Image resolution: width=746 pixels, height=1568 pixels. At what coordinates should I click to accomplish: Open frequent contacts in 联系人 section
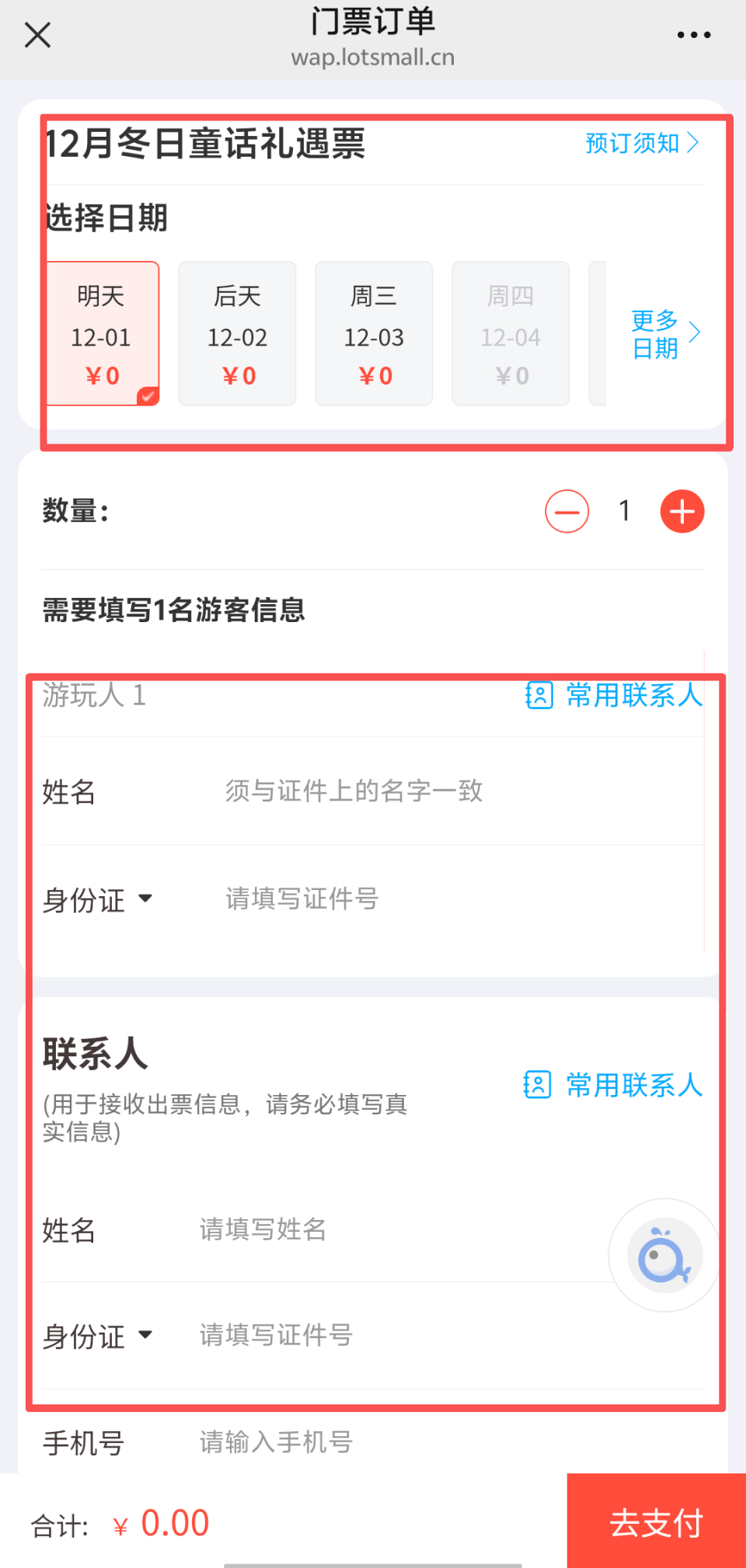pyautogui.click(x=612, y=1086)
